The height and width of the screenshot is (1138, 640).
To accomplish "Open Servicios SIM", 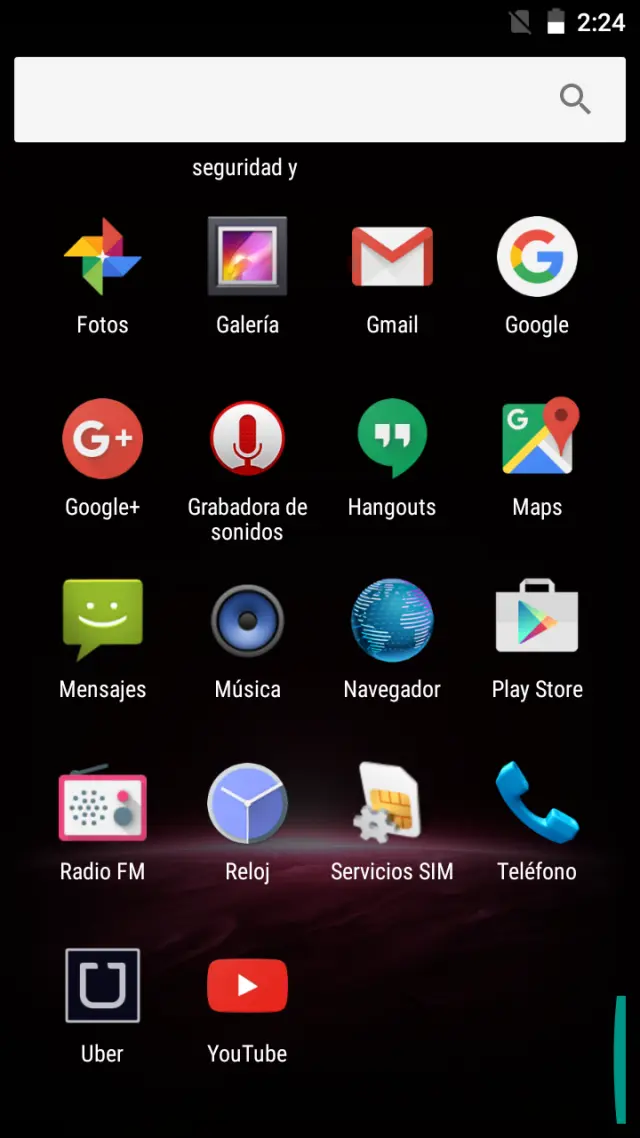I will click(x=392, y=803).
